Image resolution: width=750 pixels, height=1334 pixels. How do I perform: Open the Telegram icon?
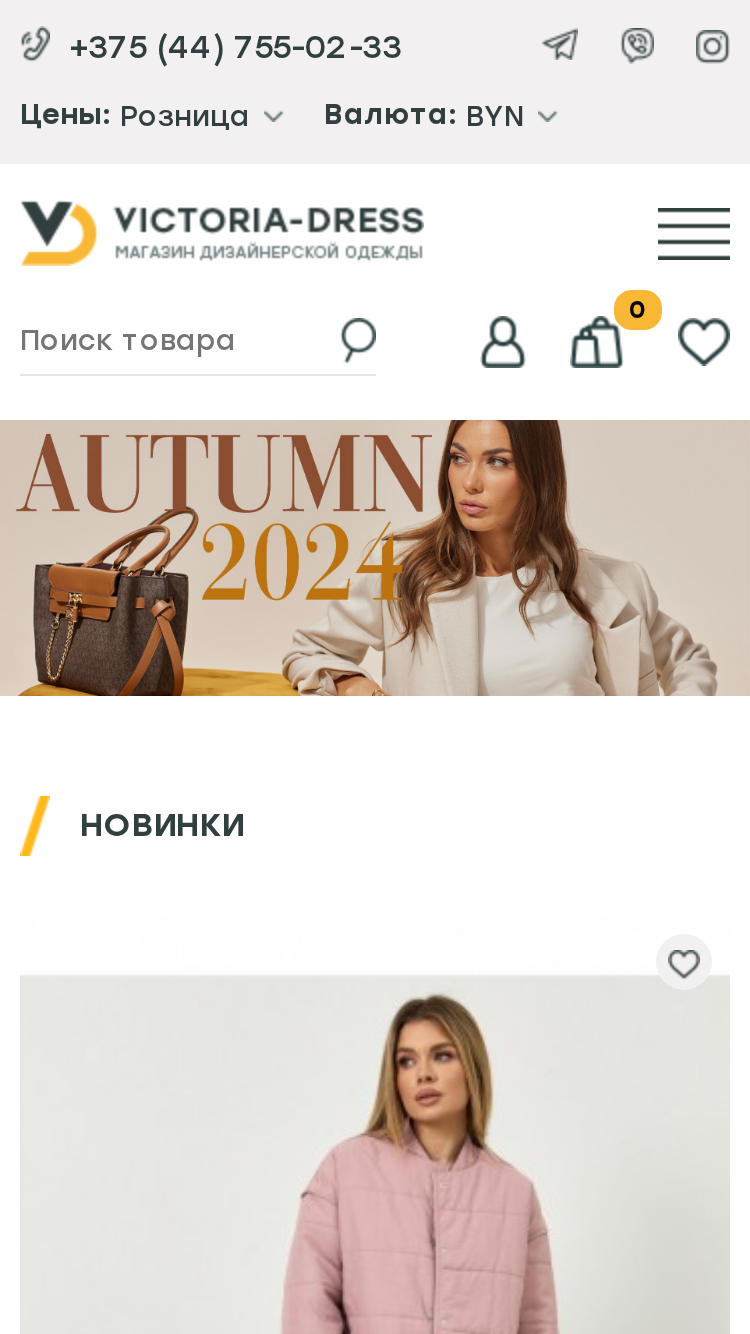click(x=560, y=45)
